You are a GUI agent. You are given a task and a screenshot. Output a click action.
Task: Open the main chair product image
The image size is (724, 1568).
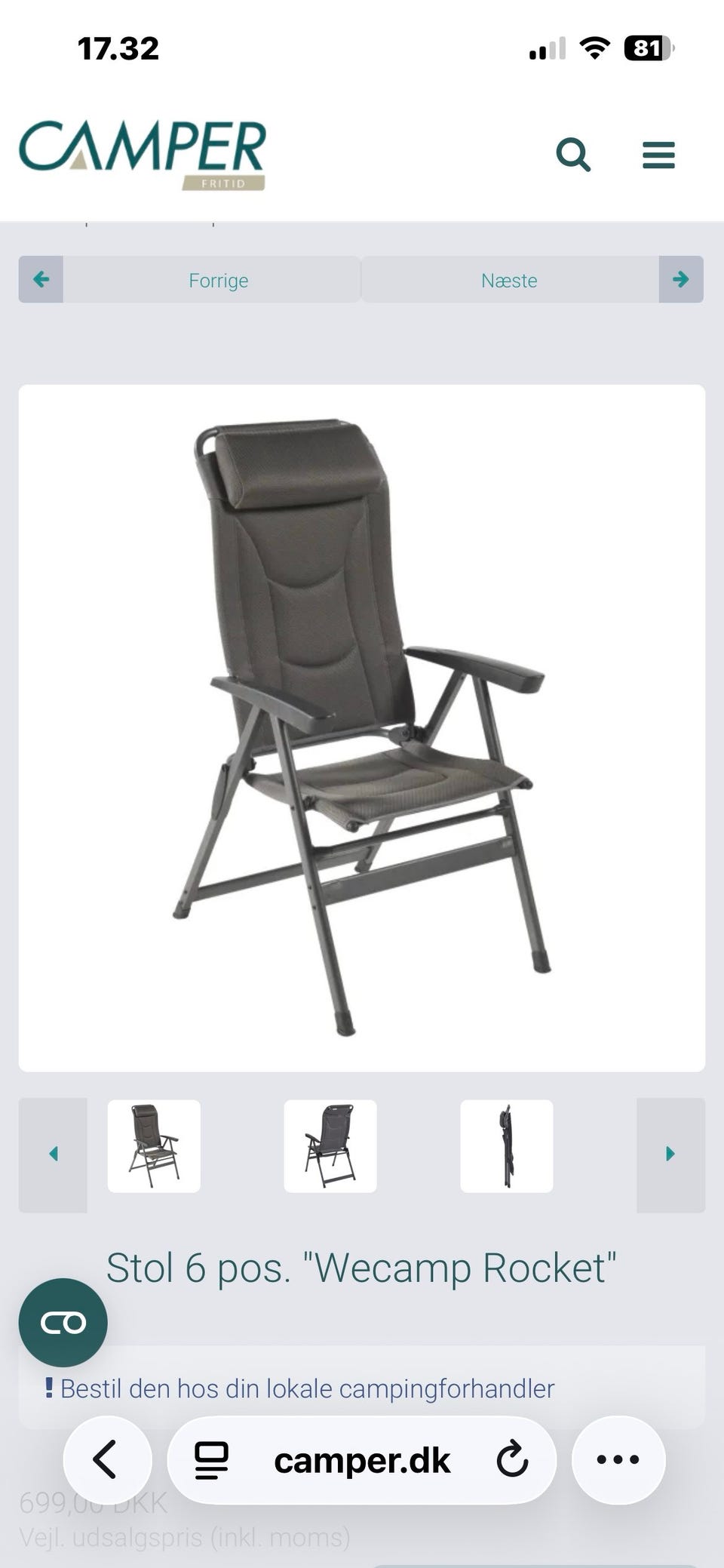click(x=362, y=727)
